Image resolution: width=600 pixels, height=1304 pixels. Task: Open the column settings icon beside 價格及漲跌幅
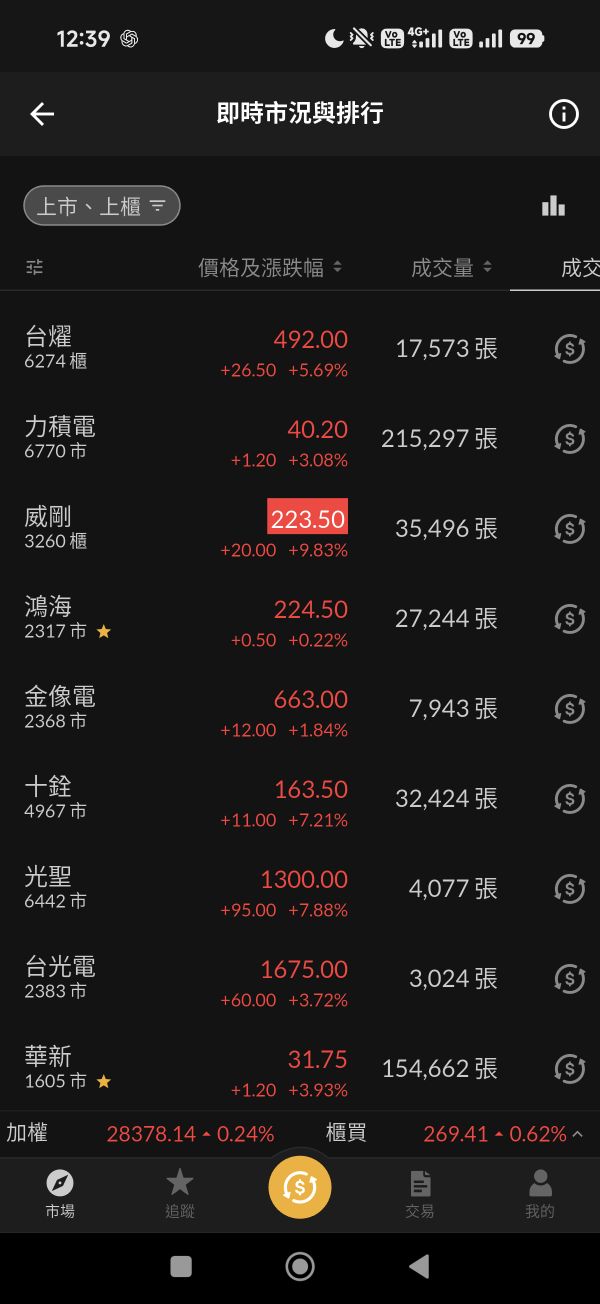(x=35, y=267)
